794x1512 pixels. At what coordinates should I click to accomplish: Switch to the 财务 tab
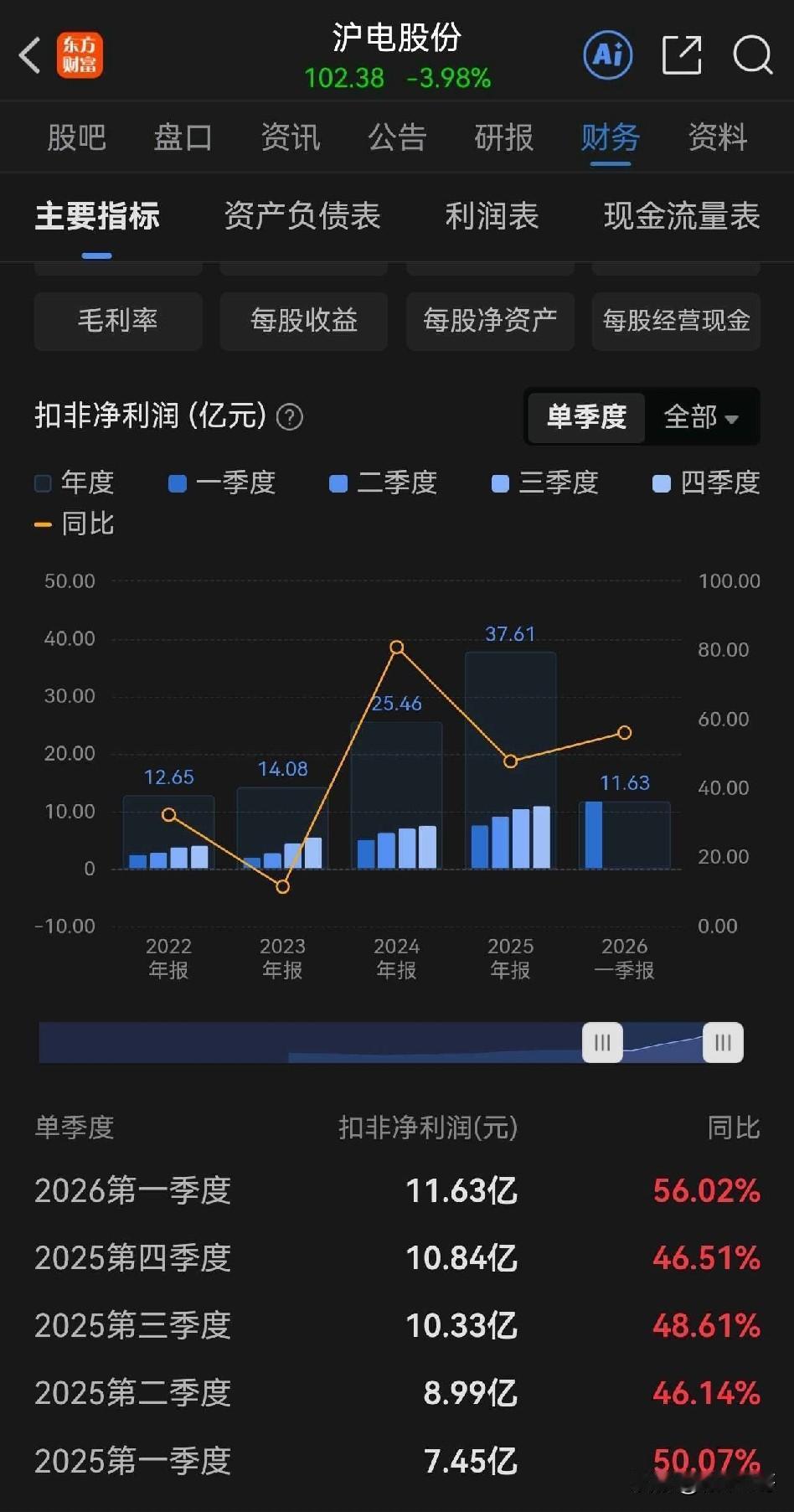point(610,137)
